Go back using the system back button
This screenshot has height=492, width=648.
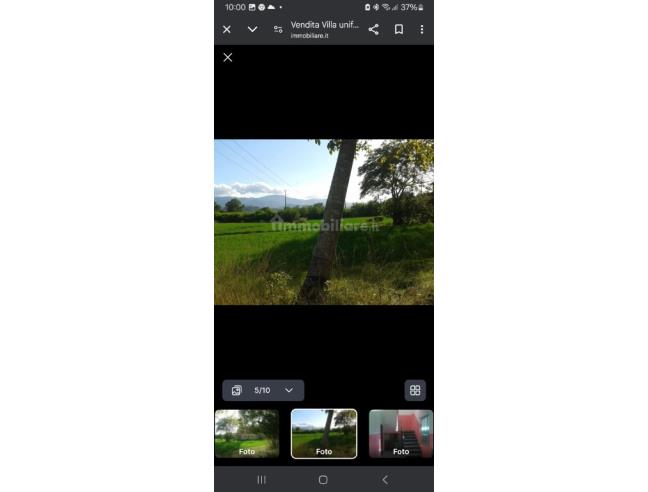385,480
